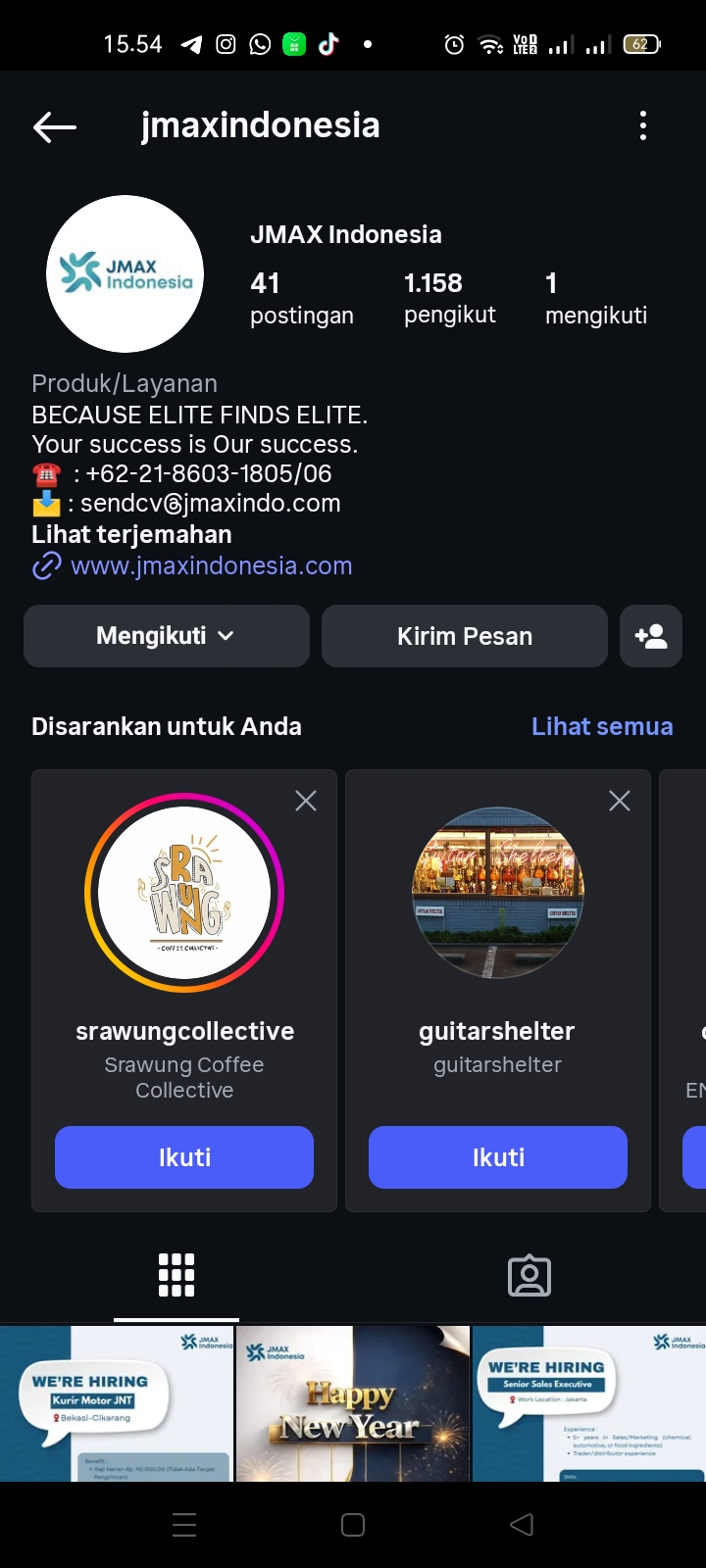Image resolution: width=706 pixels, height=1568 pixels.
Task: Open the Kurir Motor JNT hiring post
Action: 117,1403
